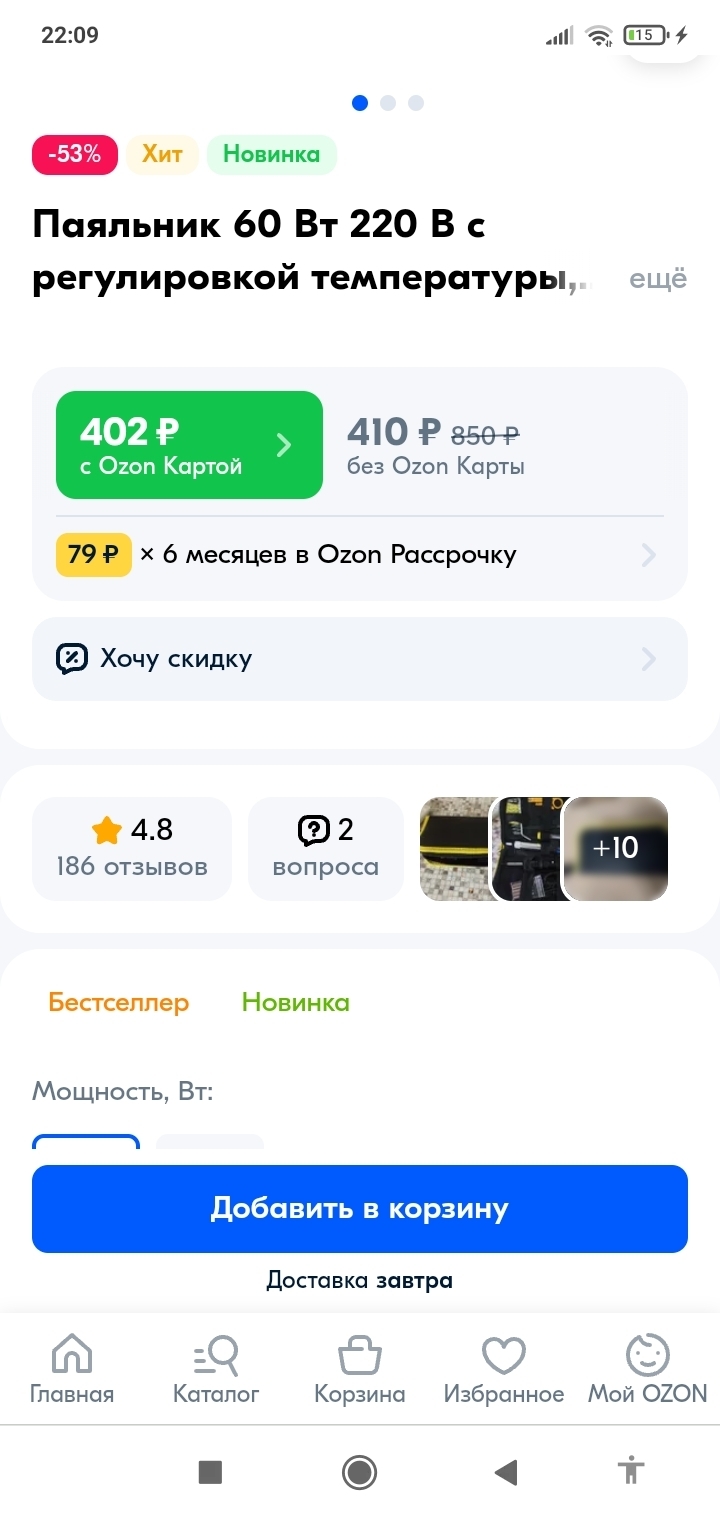The width and height of the screenshot is (720, 1520).
Task: View the 186 отзывов rating card
Action: [x=132, y=848]
